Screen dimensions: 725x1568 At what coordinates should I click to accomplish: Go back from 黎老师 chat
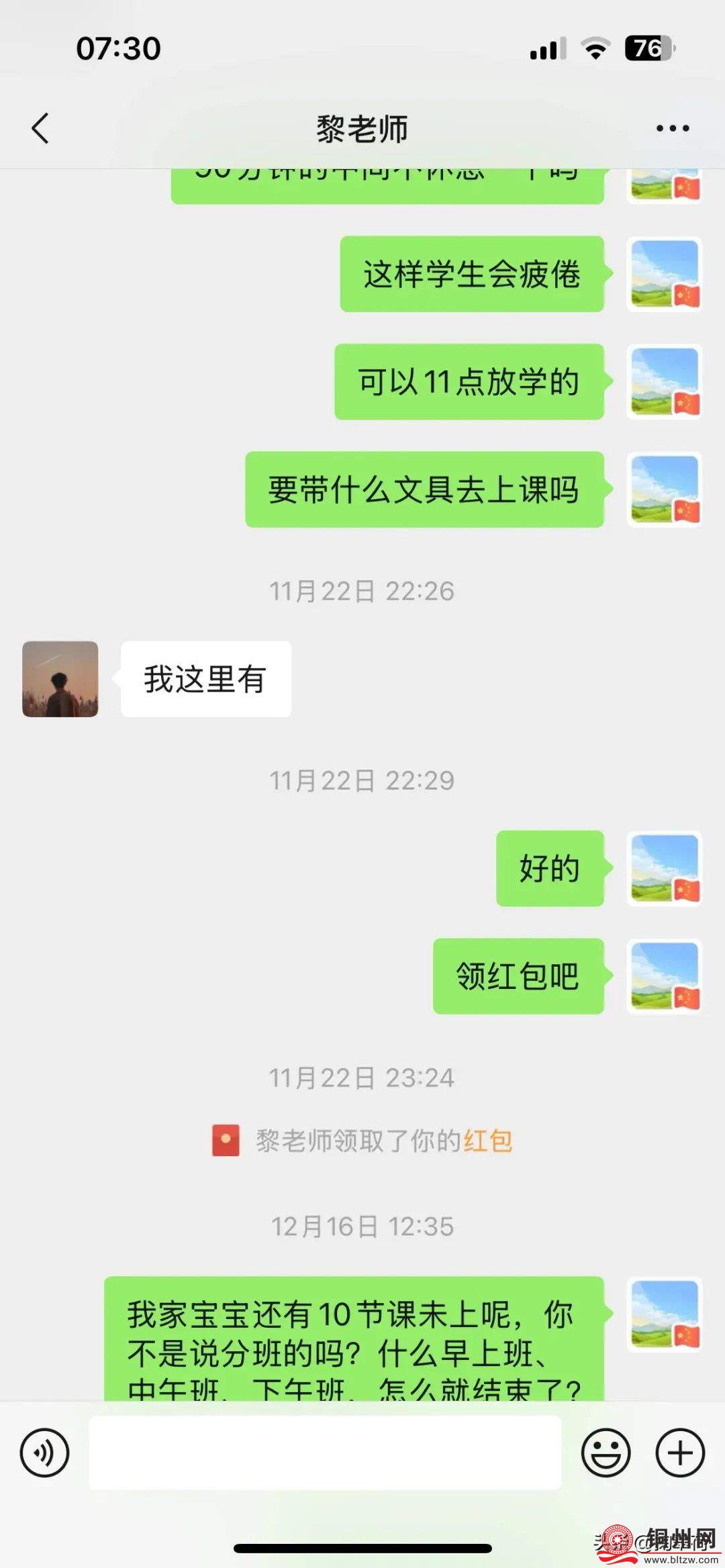click(40, 127)
